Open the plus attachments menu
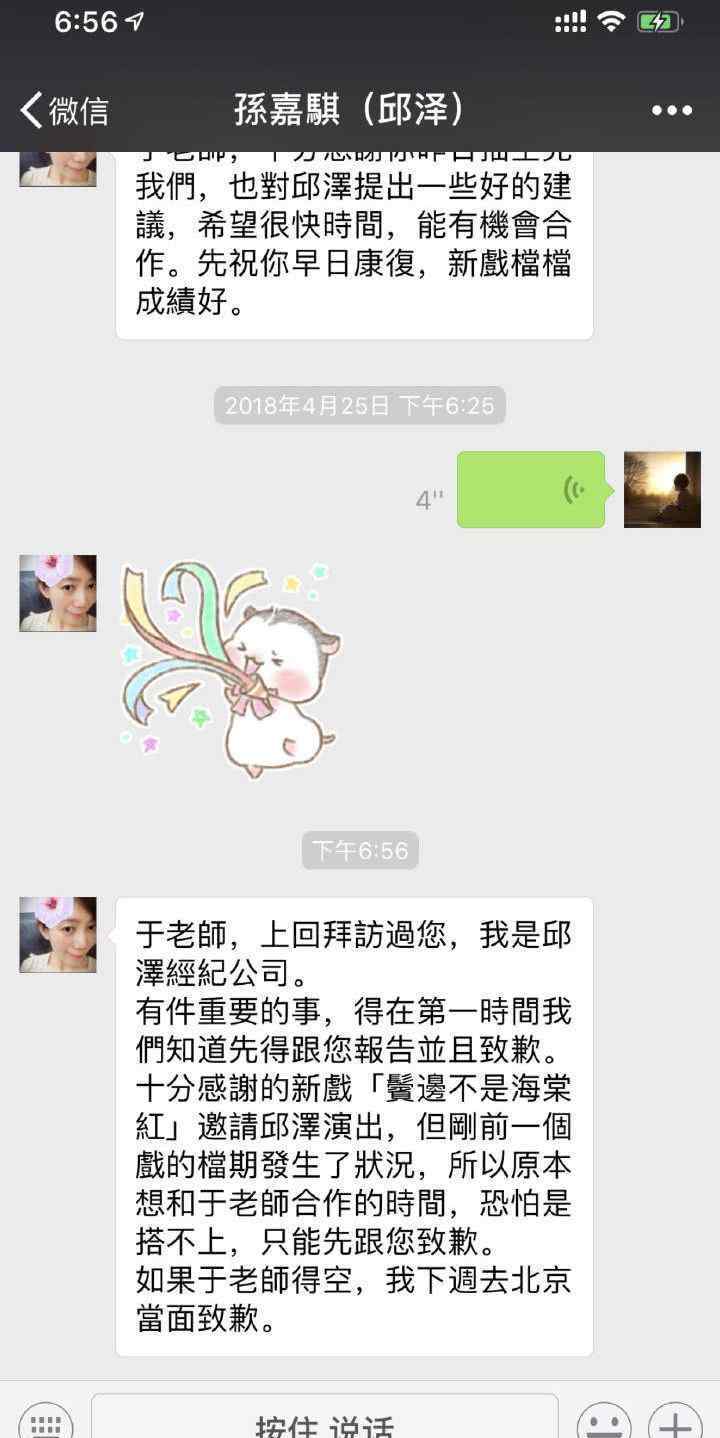Viewport: 720px width, 1438px height. pos(675,1422)
